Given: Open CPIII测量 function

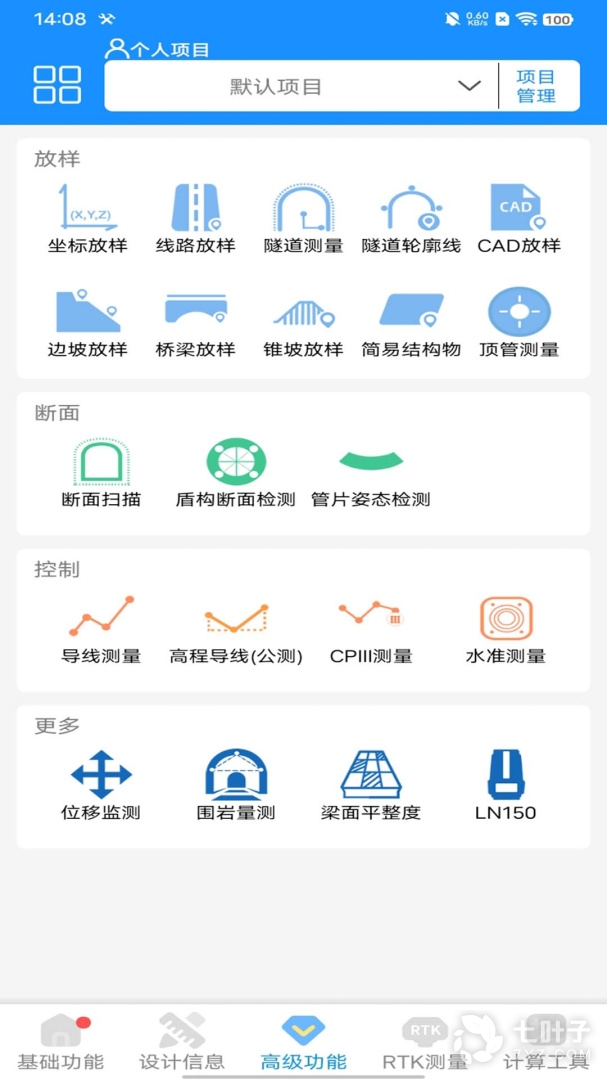Looking at the screenshot, I should click(x=371, y=631).
